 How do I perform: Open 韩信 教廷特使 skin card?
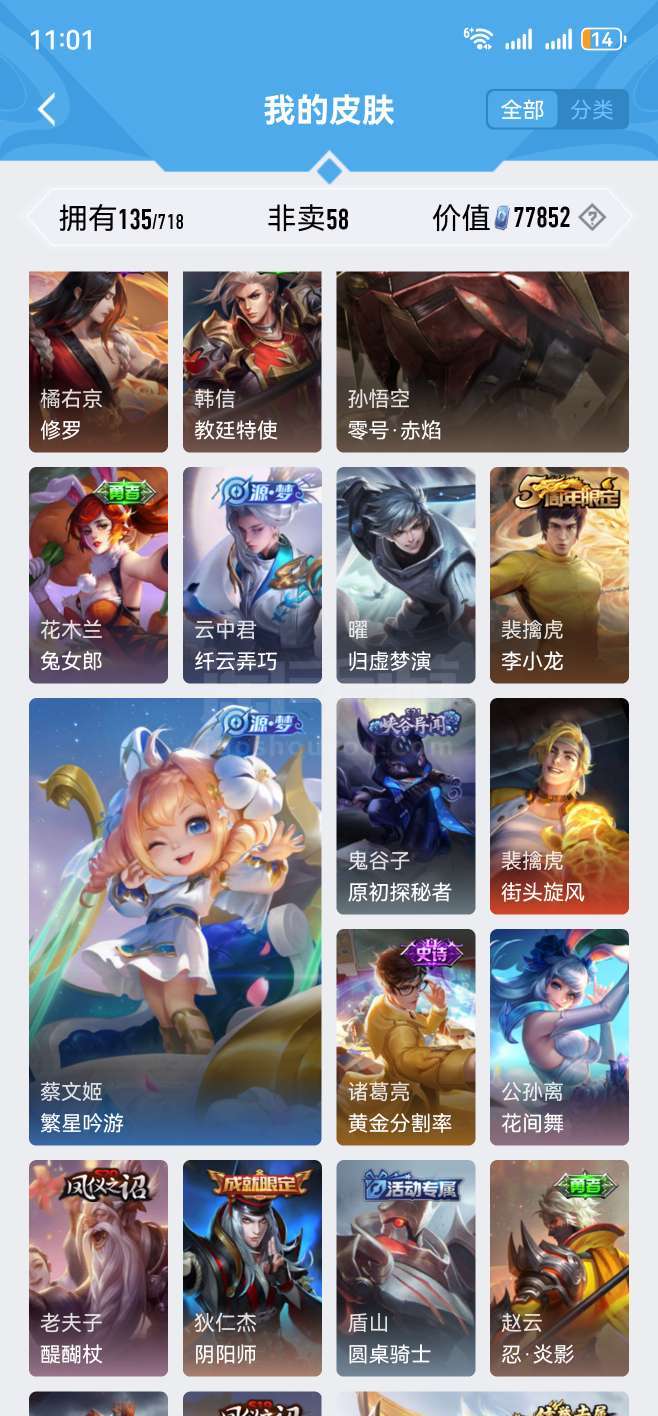(252, 362)
